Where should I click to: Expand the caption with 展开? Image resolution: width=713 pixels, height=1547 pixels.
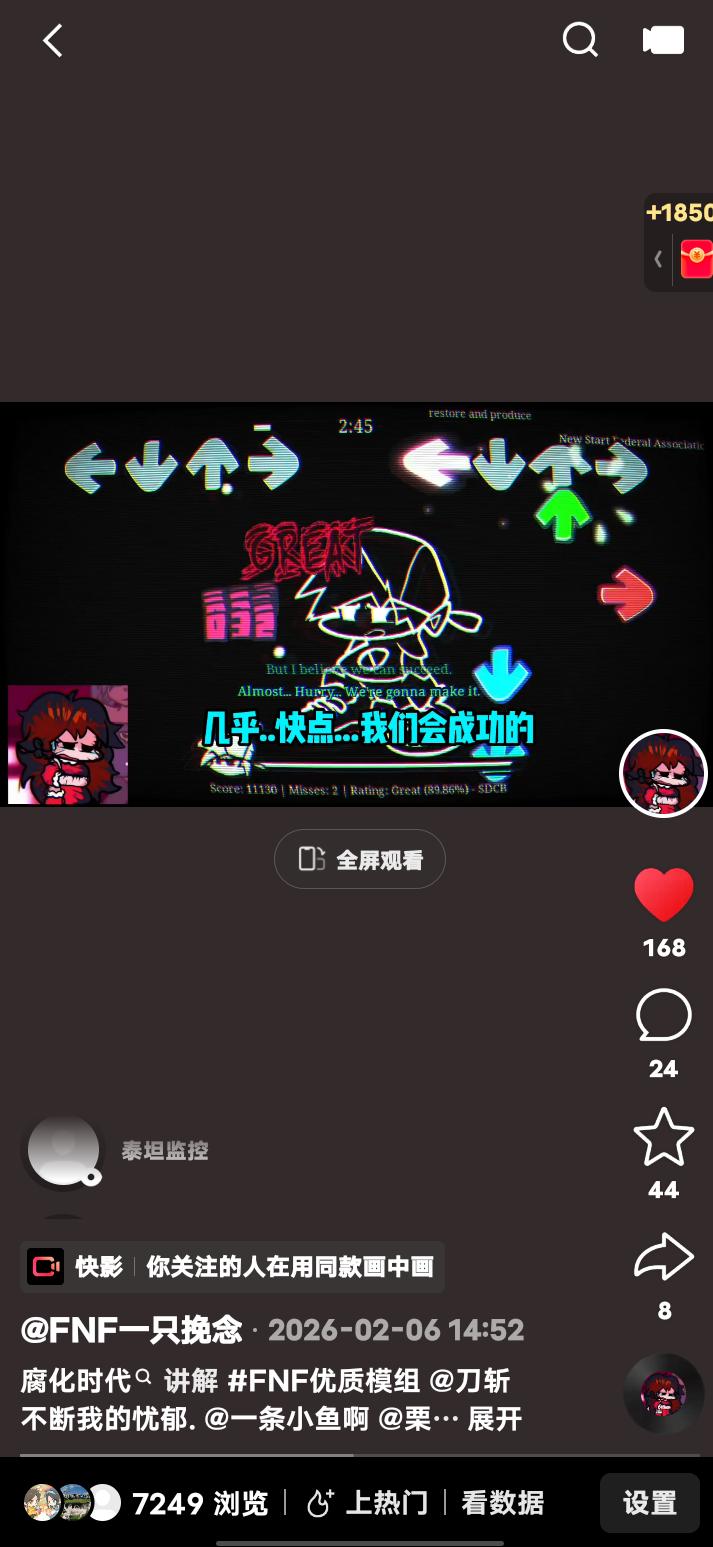(495, 1418)
